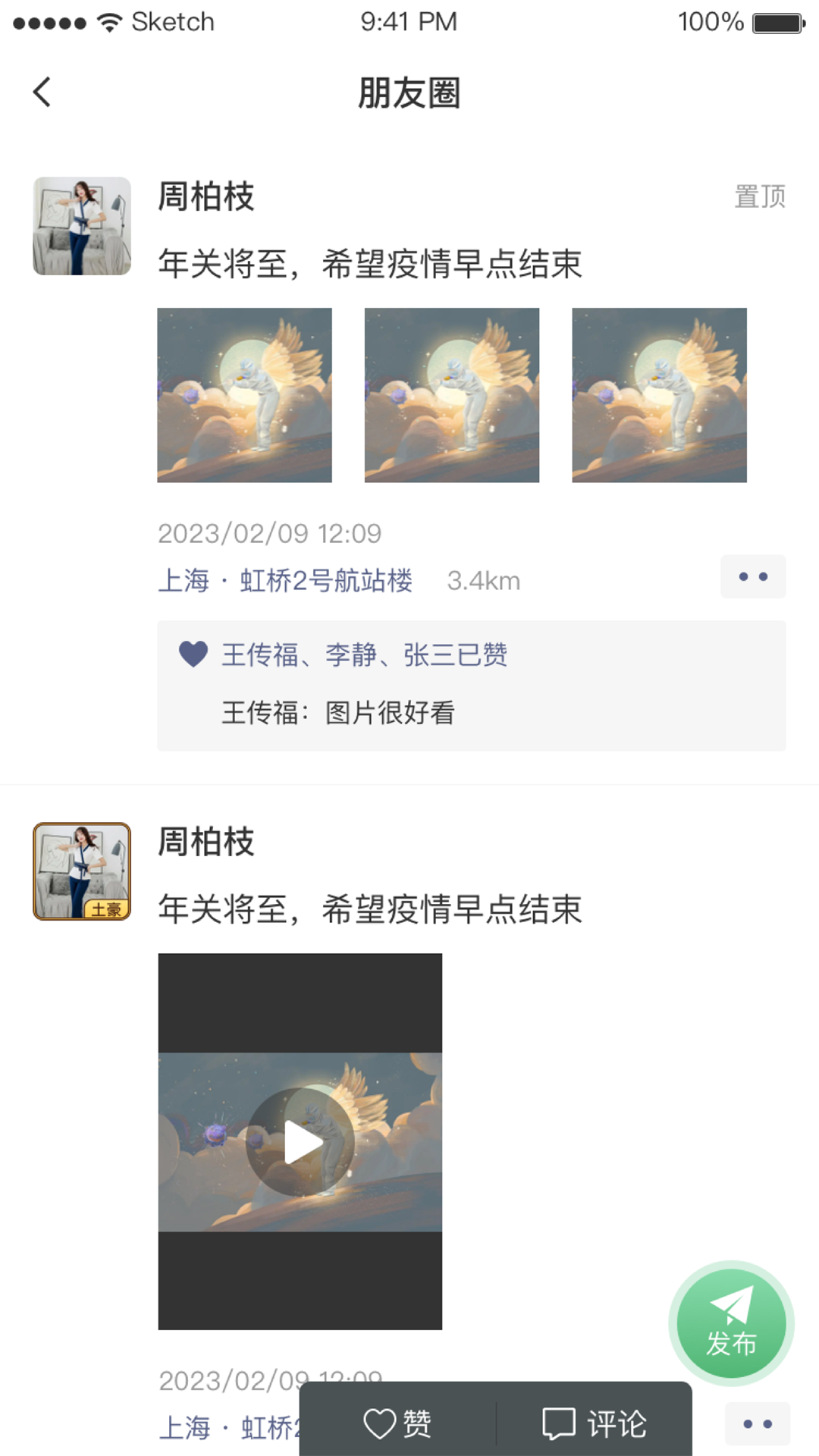View the third image of the pinned post

(658, 394)
